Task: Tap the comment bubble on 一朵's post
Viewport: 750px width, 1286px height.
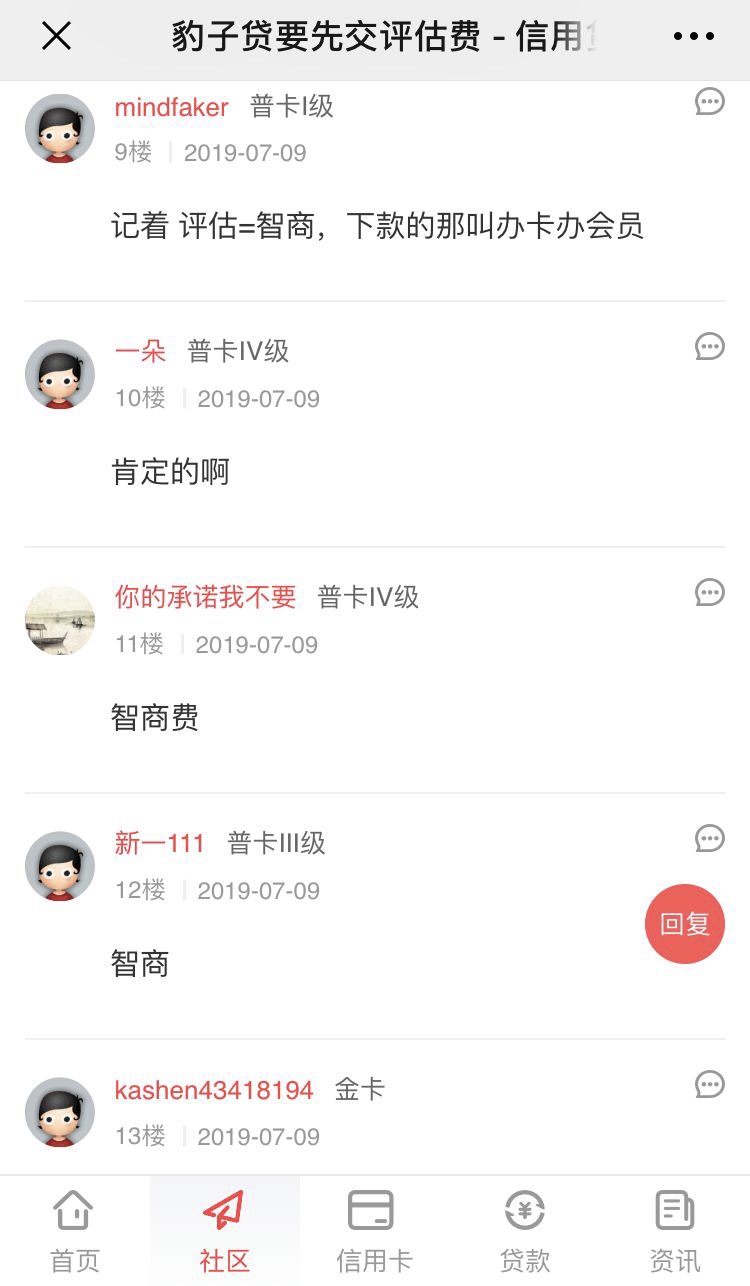Action: [x=710, y=347]
